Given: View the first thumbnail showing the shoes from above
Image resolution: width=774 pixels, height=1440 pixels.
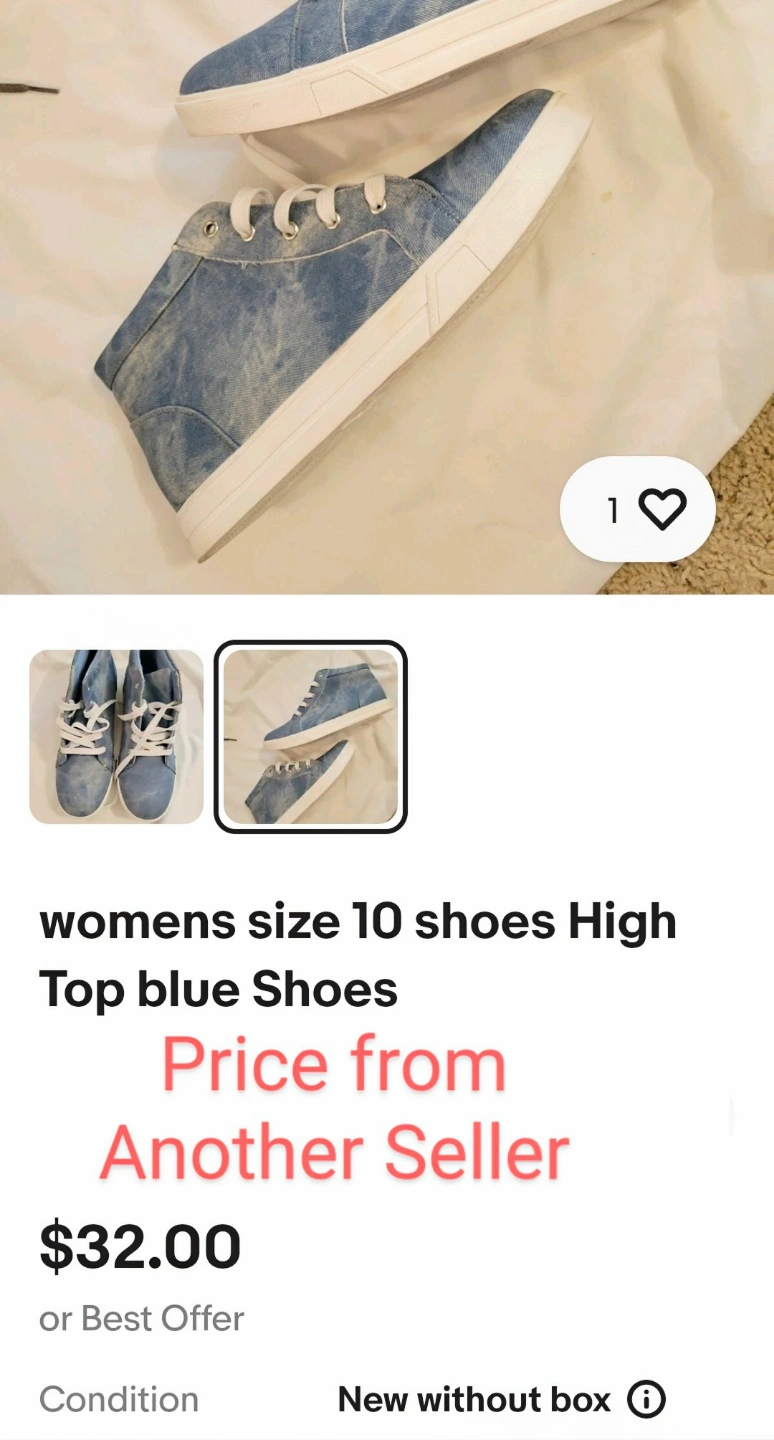Looking at the screenshot, I should [x=116, y=737].
